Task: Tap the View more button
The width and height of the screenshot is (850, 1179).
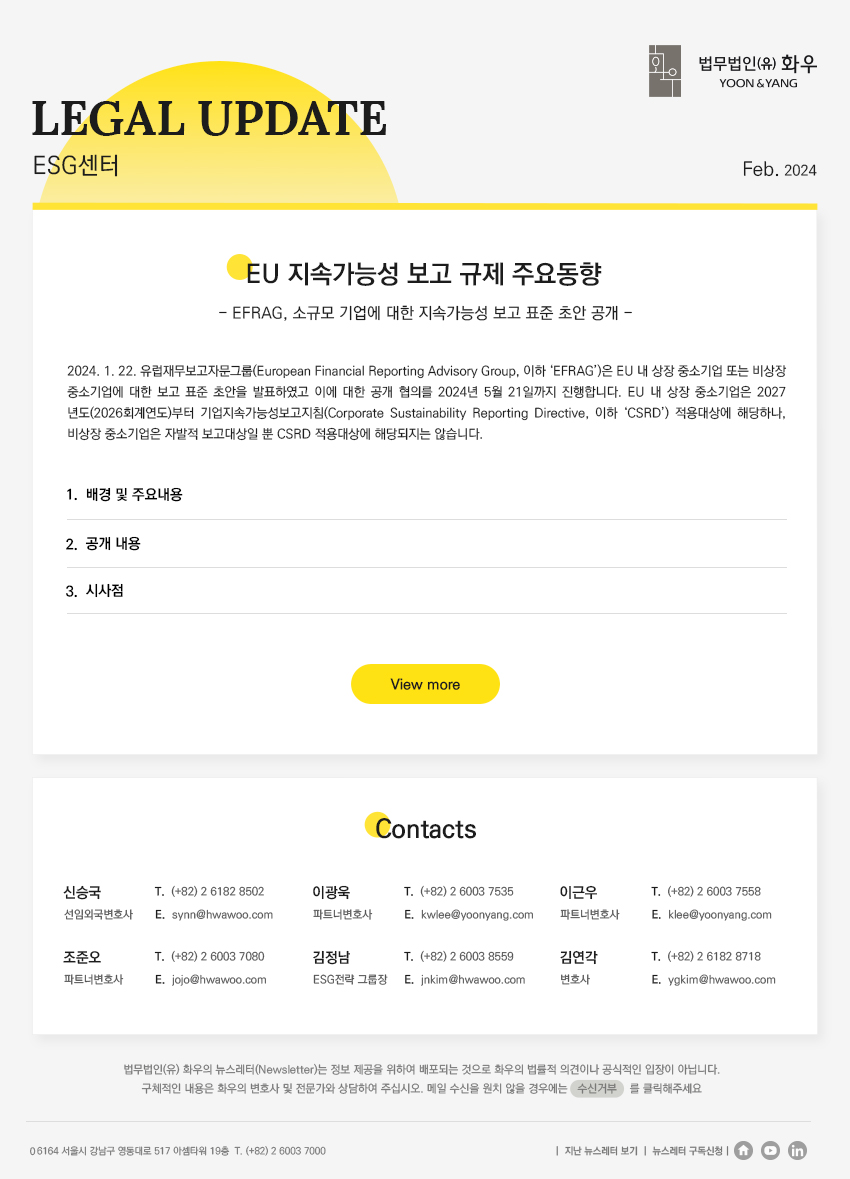Action: point(425,684)
